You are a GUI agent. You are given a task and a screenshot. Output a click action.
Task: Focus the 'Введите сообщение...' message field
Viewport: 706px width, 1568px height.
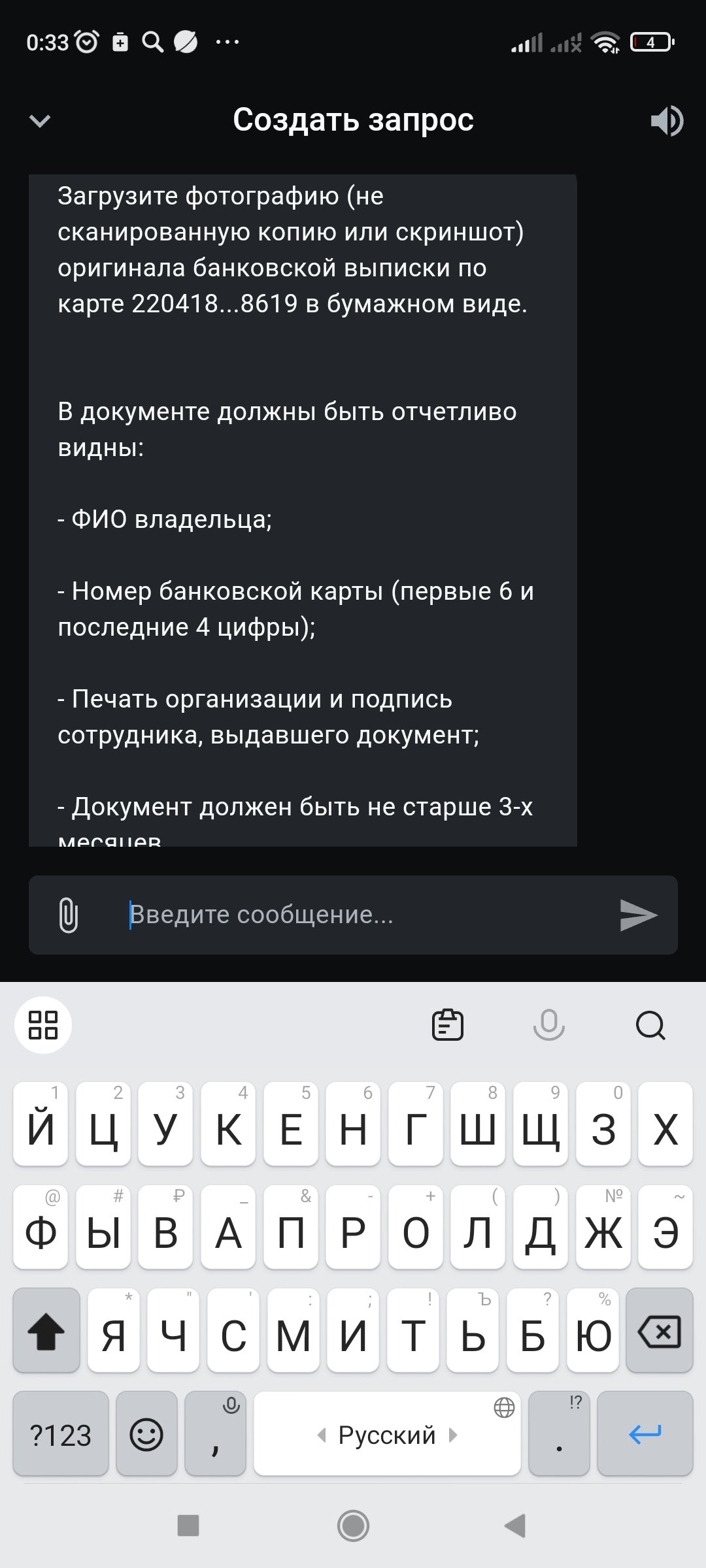tap(366, 915)
